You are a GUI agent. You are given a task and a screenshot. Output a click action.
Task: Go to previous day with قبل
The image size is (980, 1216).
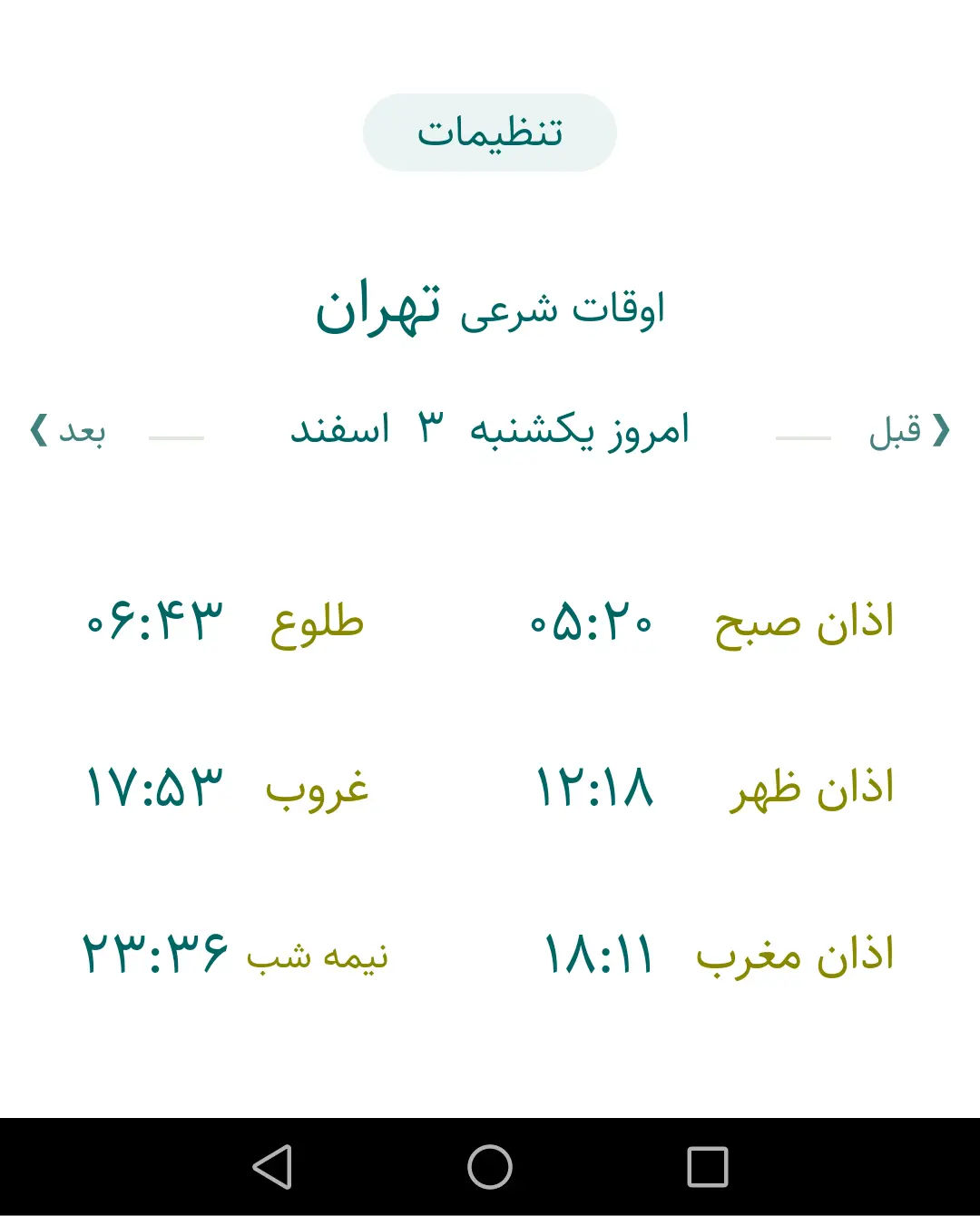point(907,431)
